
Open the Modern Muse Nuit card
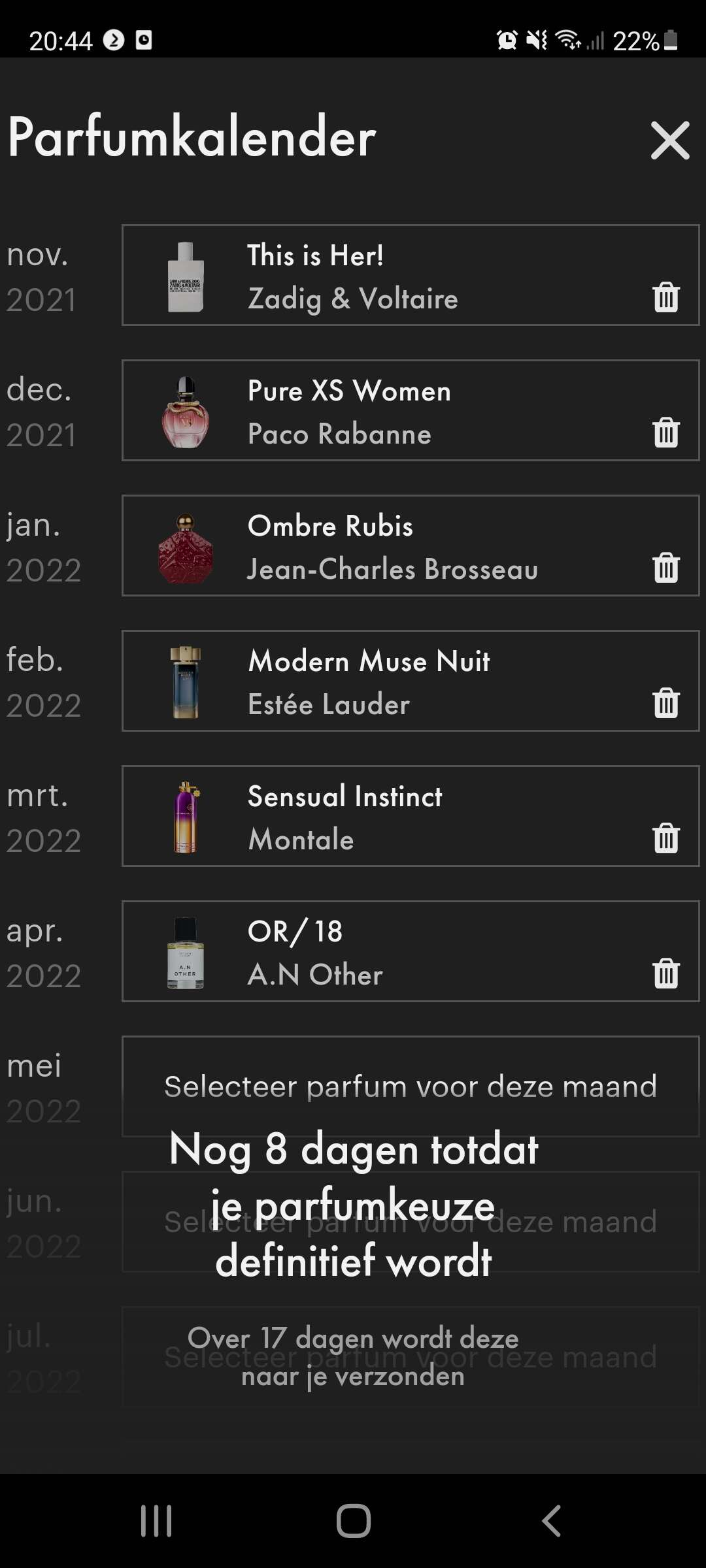[x=411, y=681]
